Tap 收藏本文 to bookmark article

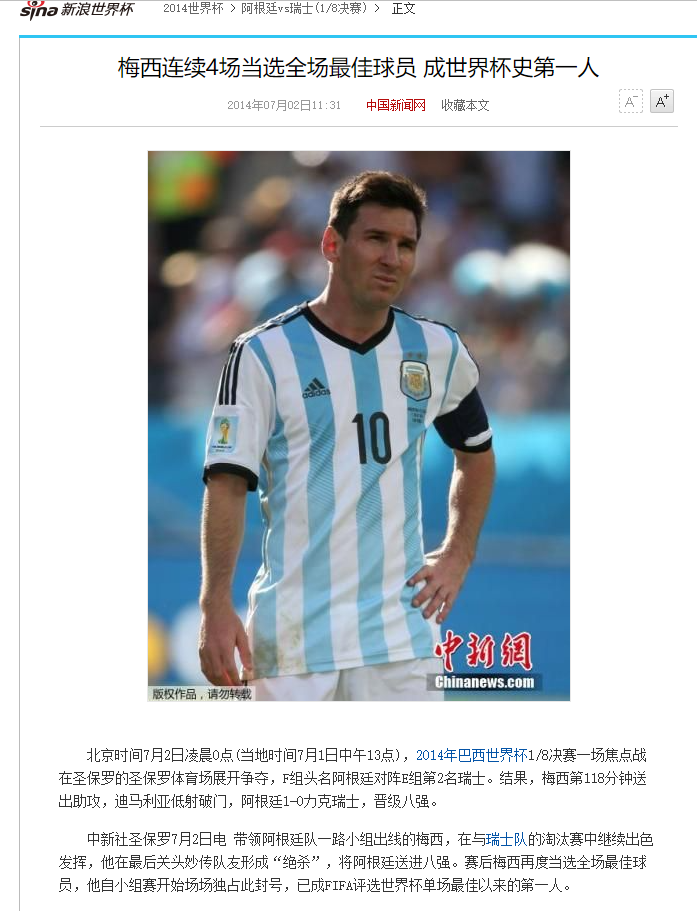tap(465, 105)
